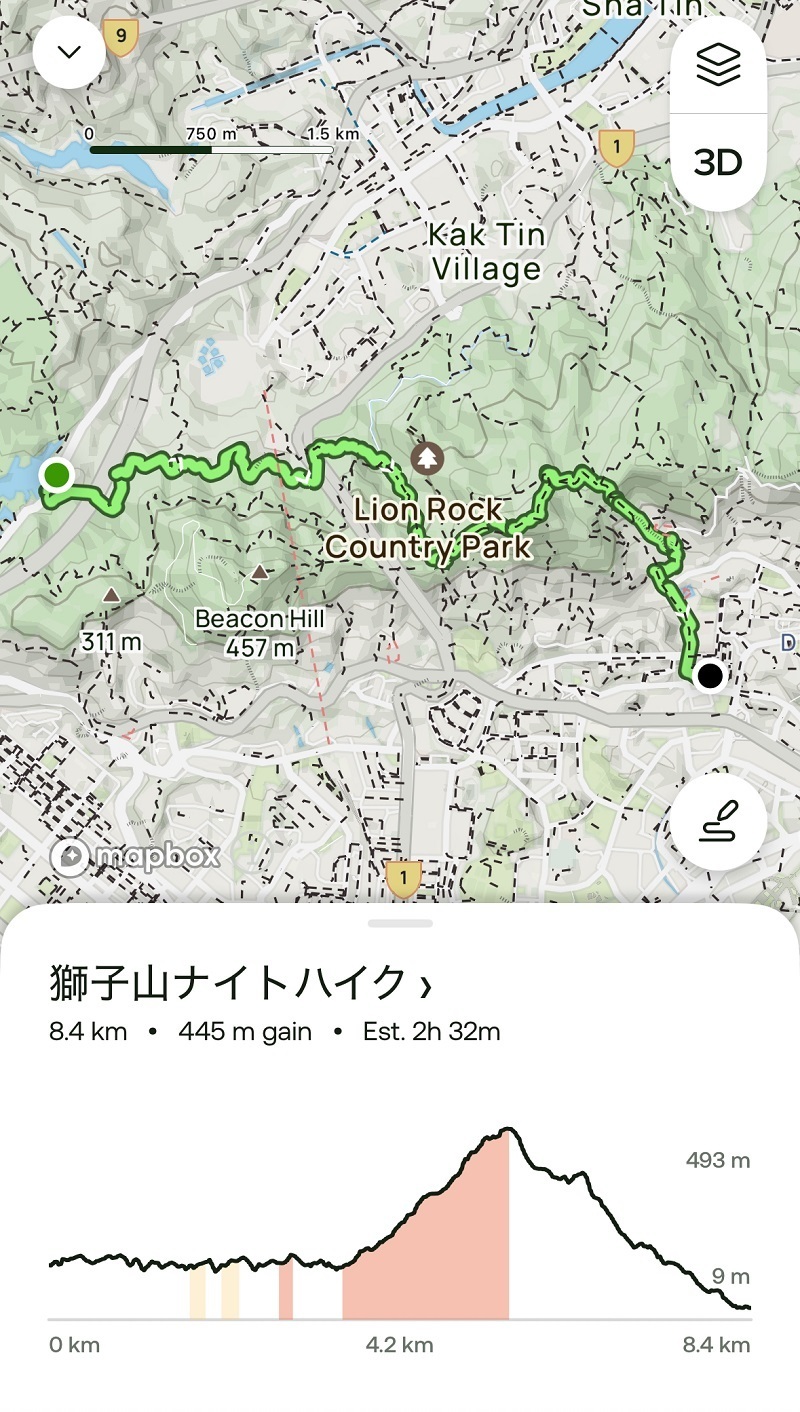800x1412 pixels.
Task: Collapse the map with the down chevron
Action: click(x=69, y=52)
